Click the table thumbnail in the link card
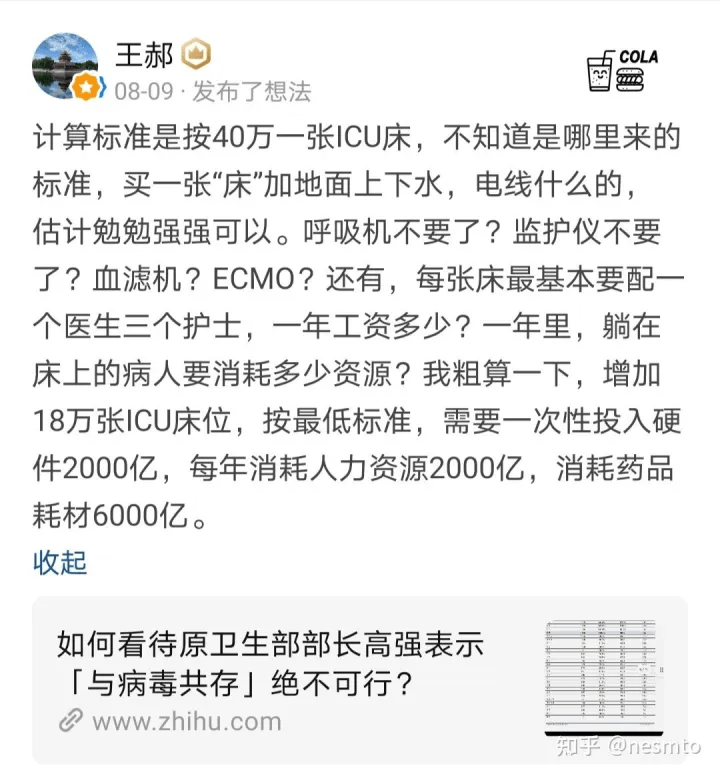720x776 pixels. [x=600, y=667]
